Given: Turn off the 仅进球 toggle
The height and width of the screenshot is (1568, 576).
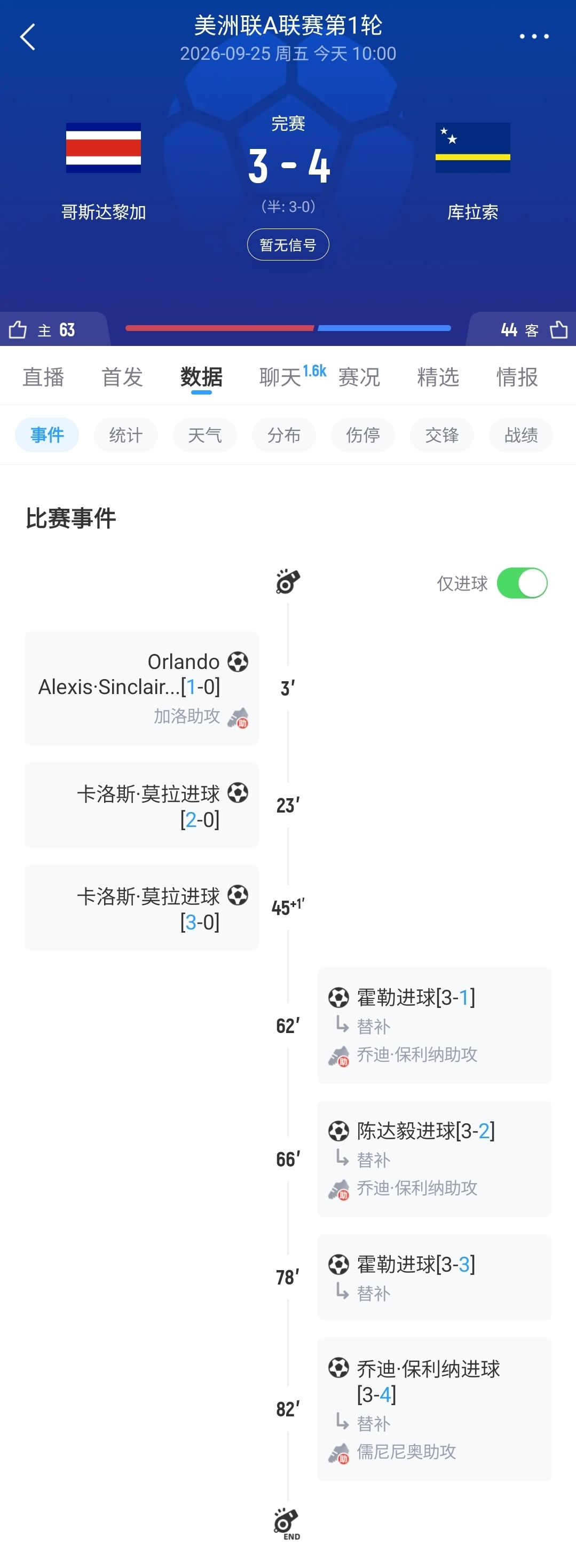Looking at the screenshot, I should pos(522,583).
